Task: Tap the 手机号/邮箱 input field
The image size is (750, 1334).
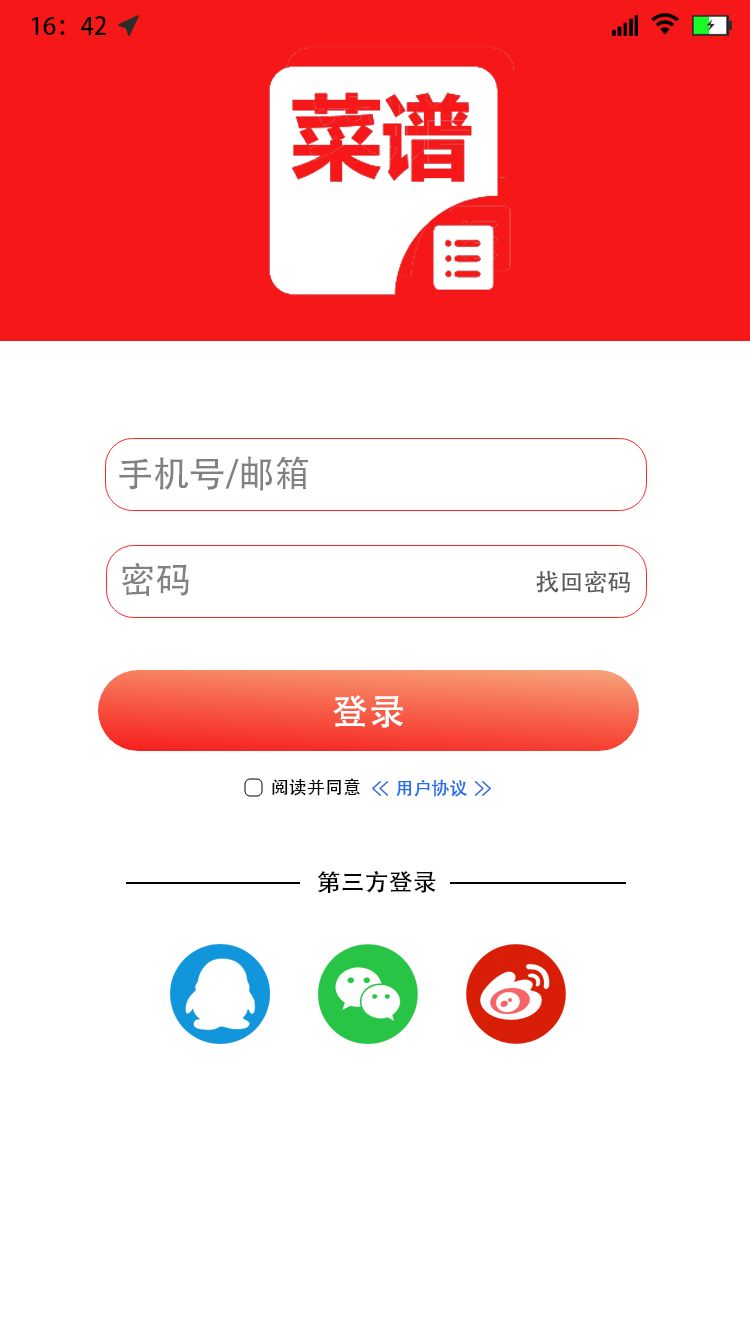Action: pos(375,474)
